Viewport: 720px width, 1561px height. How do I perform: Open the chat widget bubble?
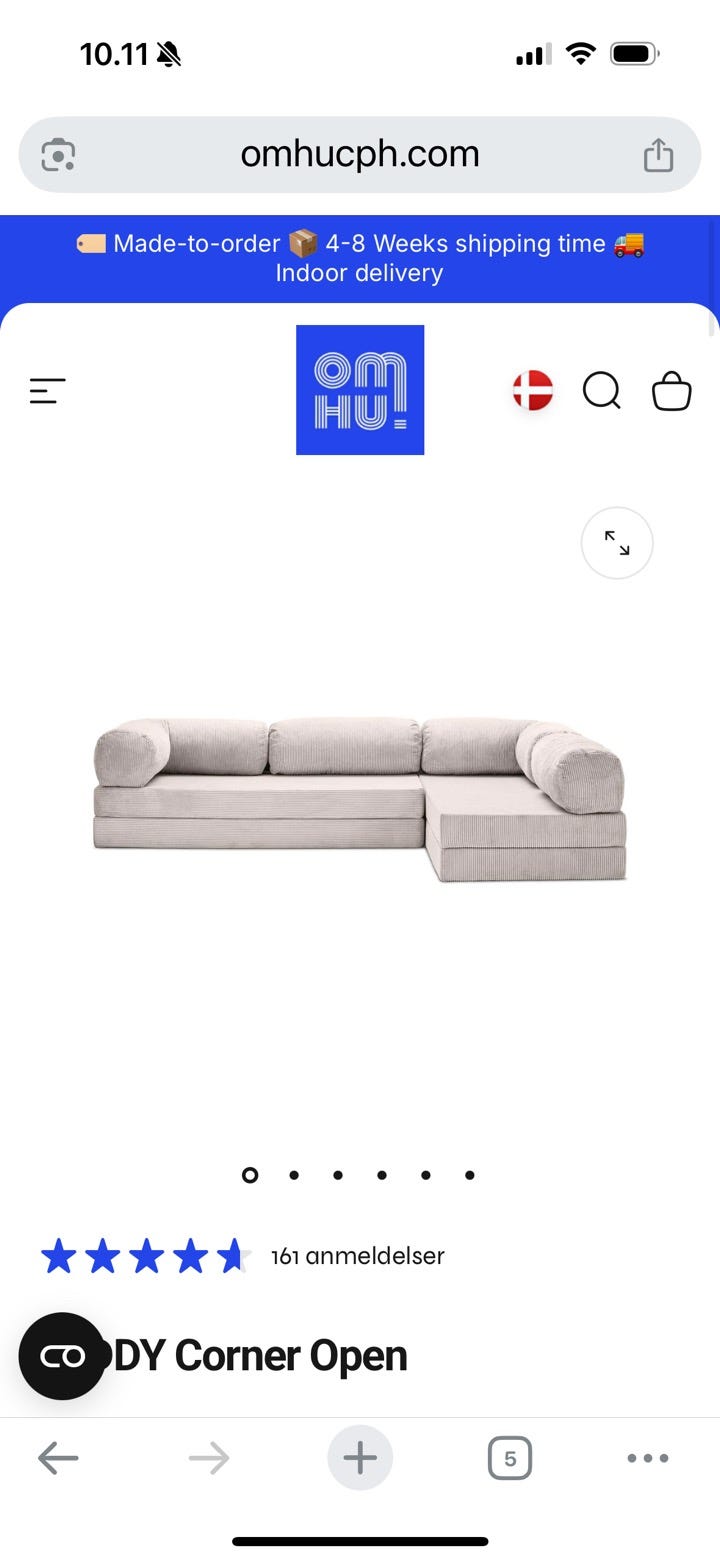point(62,1356)
